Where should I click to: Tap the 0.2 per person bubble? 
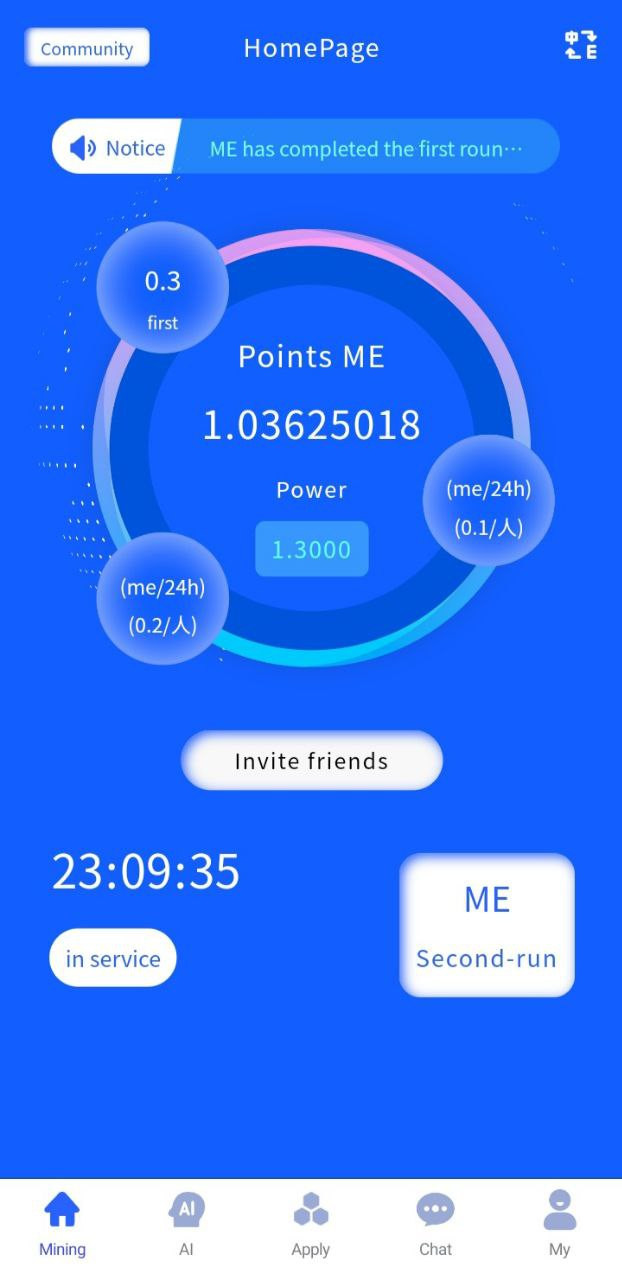[x=162, y=598]
